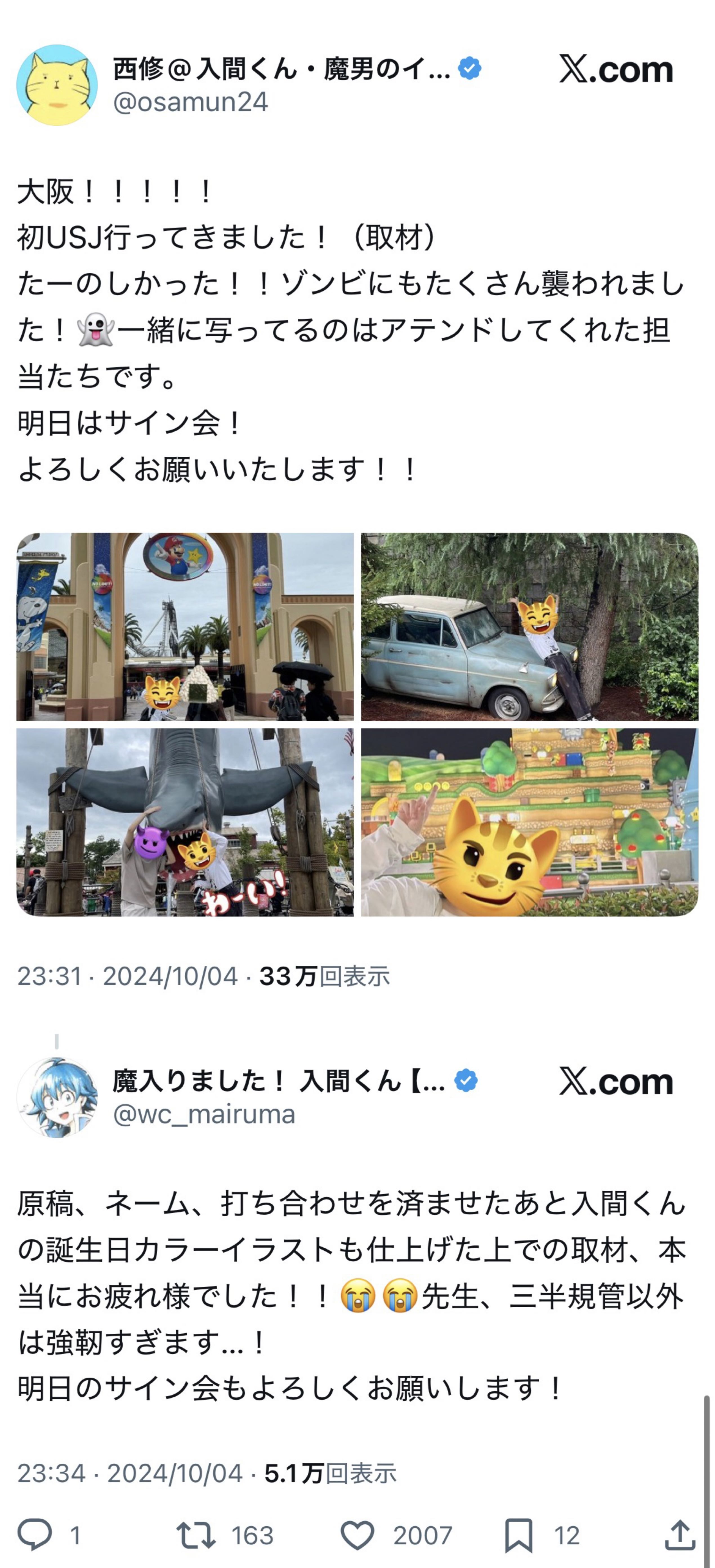
Task: View the Super Nintendo World photo
Action: click(529, 822)
